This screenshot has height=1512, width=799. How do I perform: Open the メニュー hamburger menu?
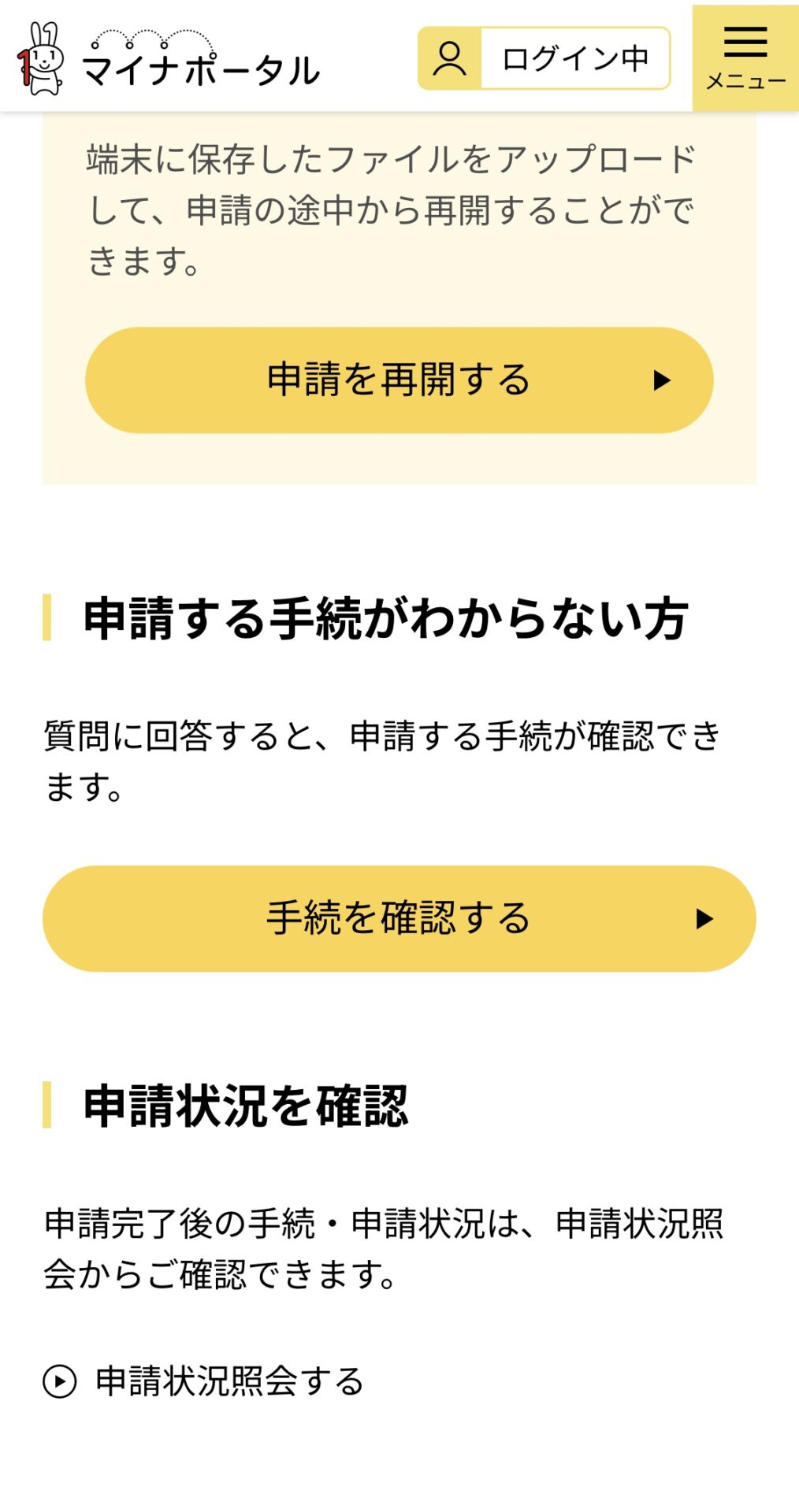point(745,57)
